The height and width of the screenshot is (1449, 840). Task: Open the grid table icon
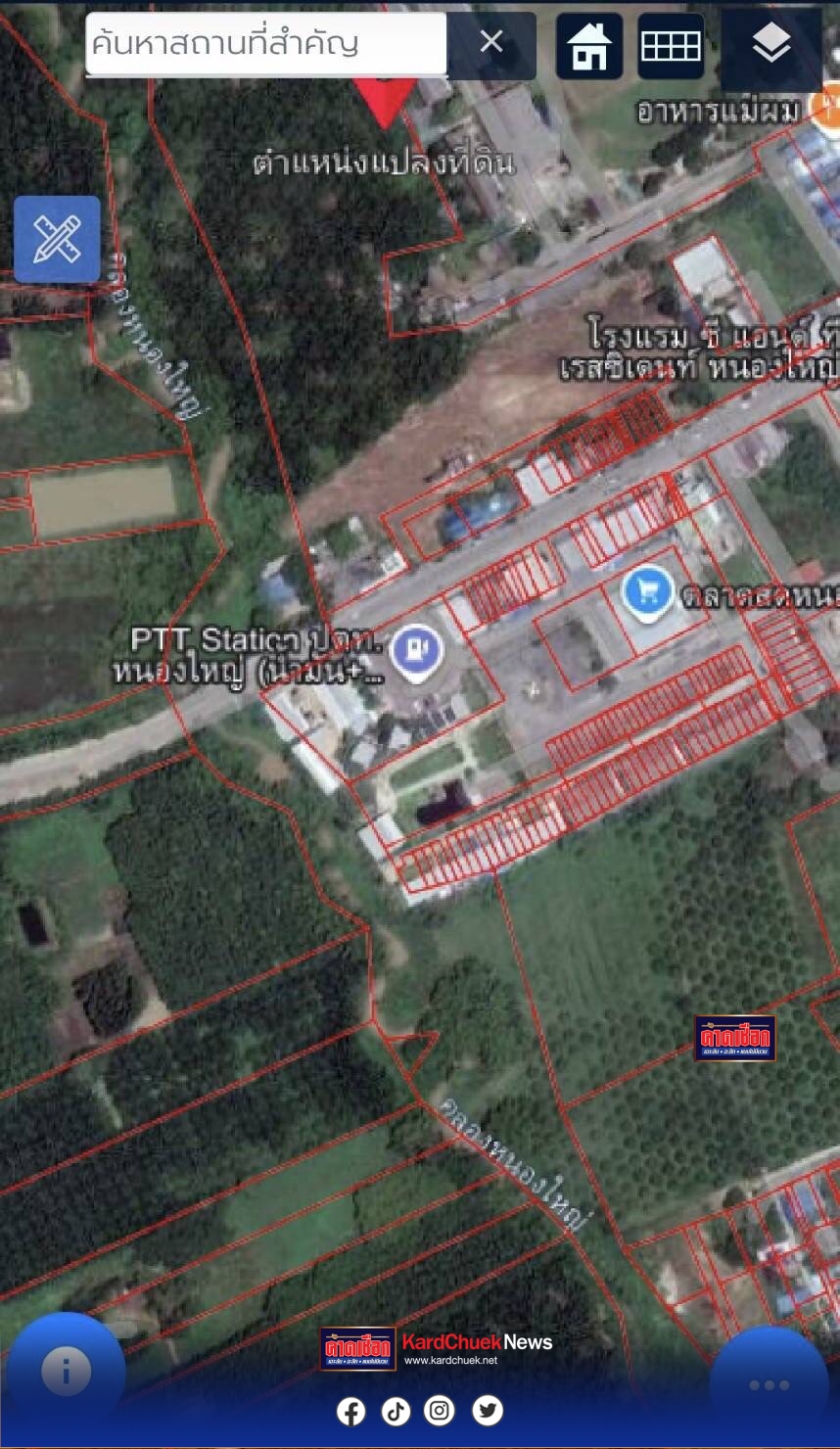coord(671,46)
